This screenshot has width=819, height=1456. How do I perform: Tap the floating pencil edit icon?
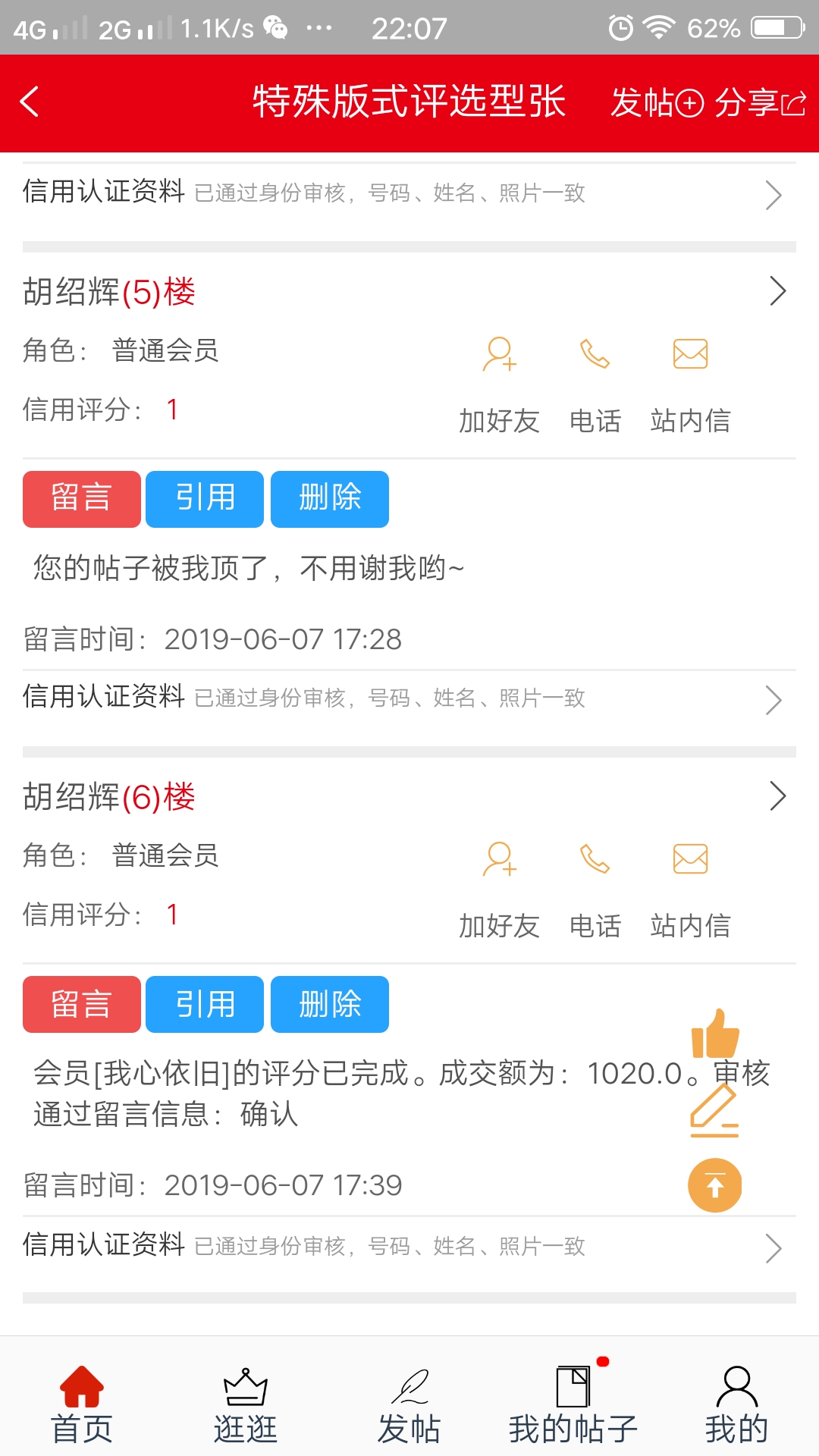point(714,1111)
